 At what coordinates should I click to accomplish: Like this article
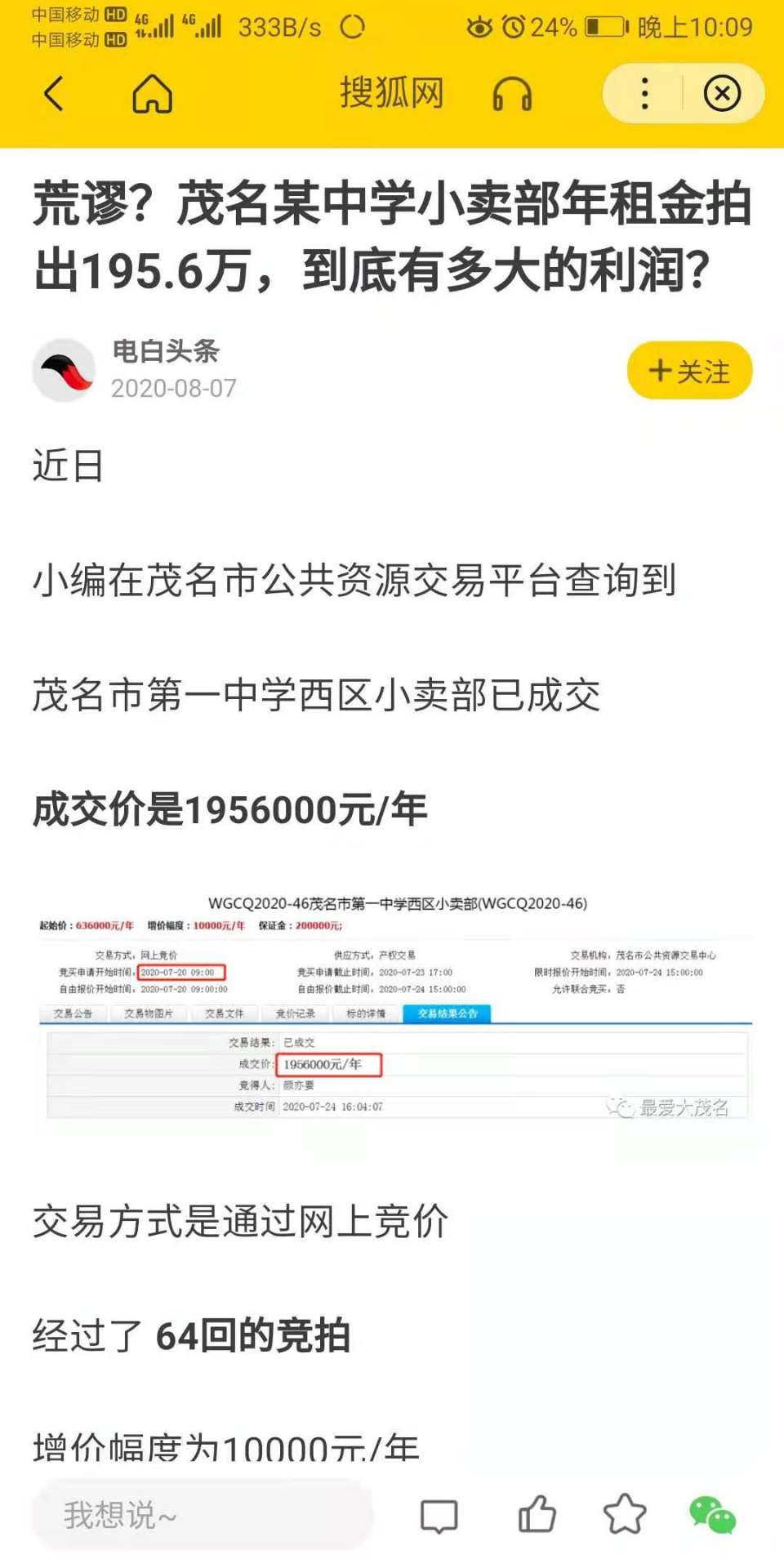point(537,1514)
